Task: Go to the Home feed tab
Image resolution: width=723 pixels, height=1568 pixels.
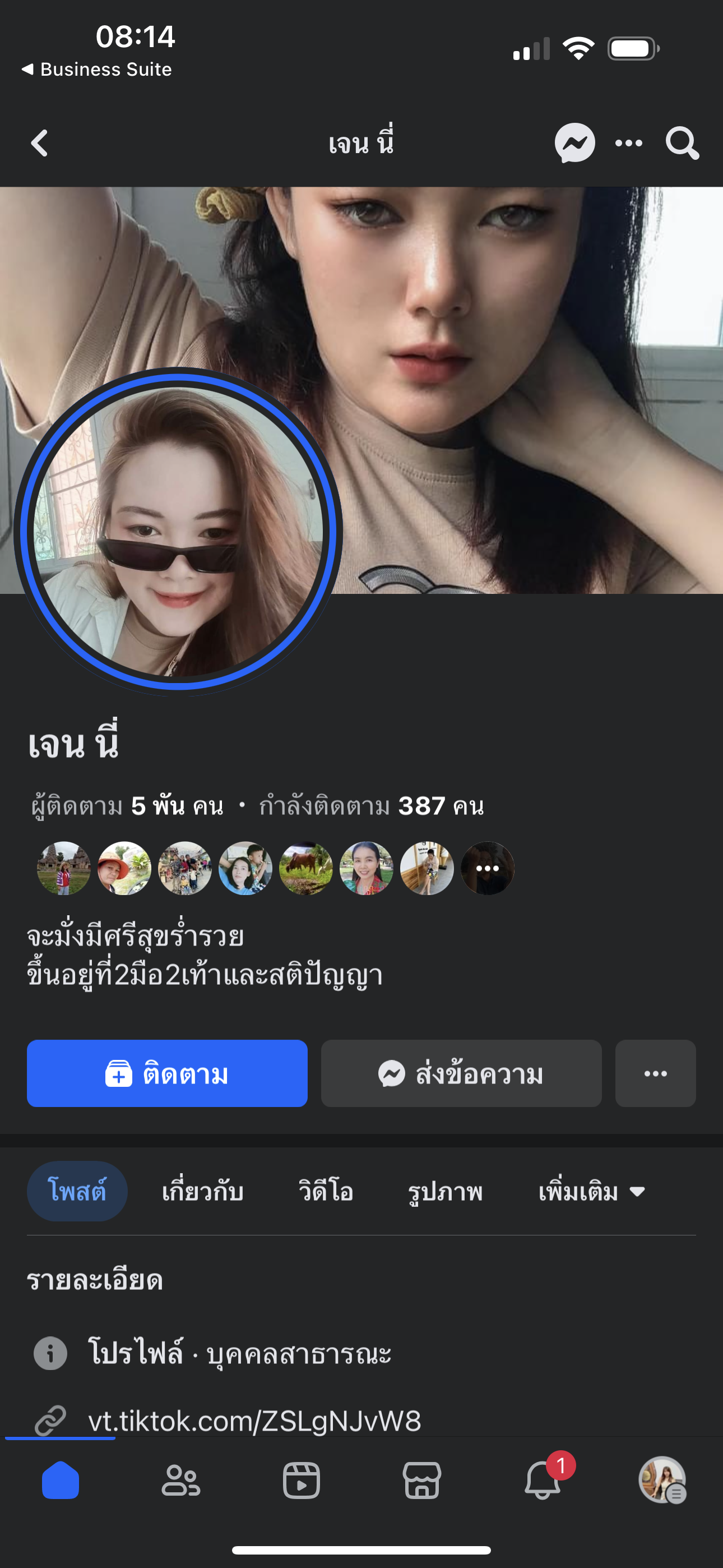Action: 61,1480
